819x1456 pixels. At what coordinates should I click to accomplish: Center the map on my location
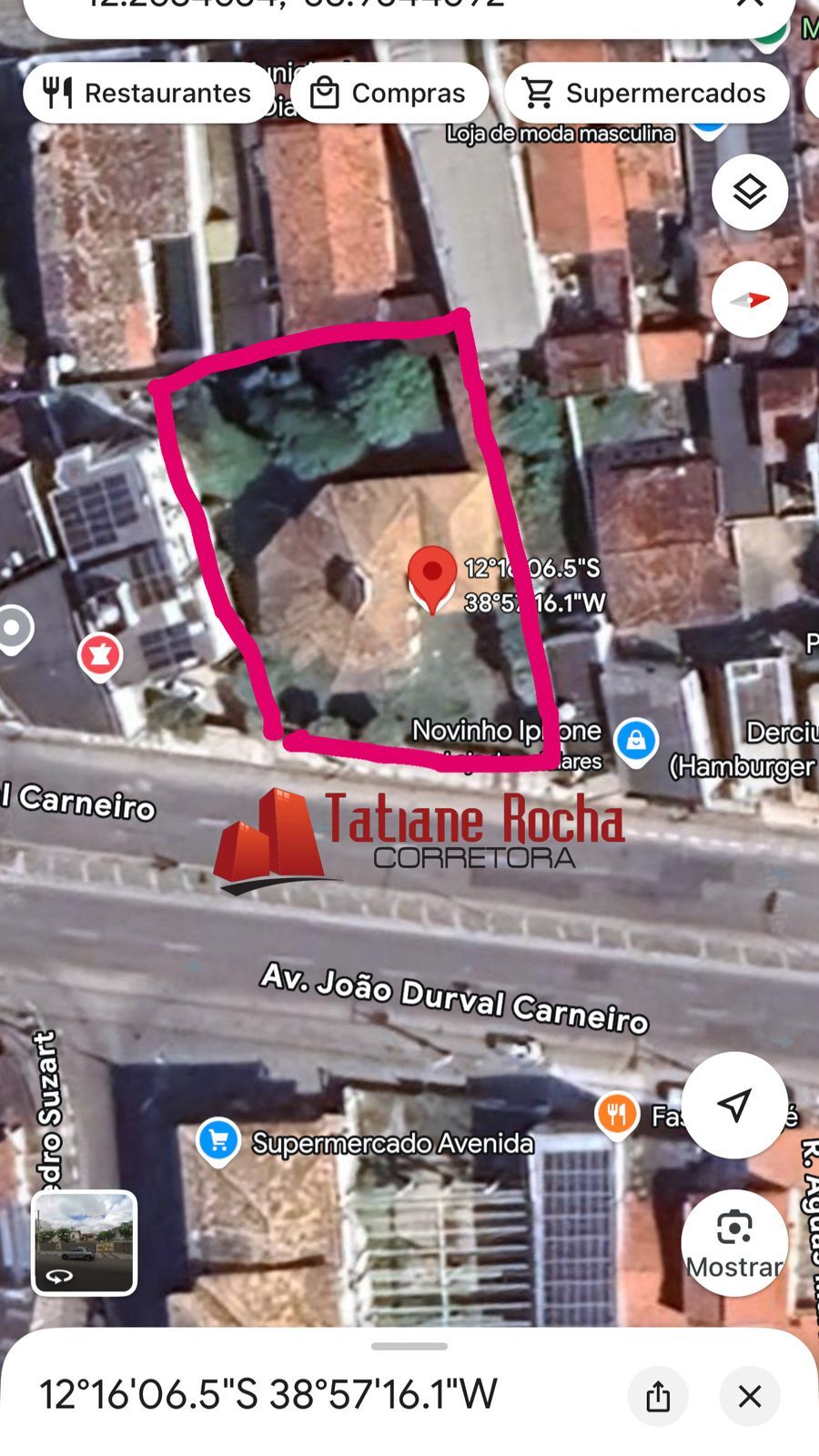pos(733,1105)
